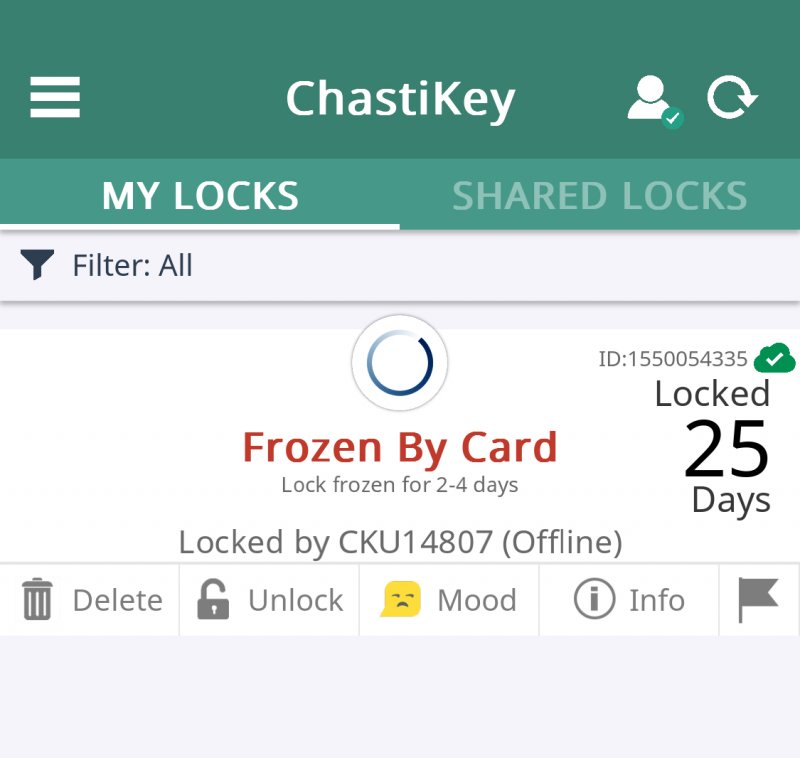Delete this lock
Viewport: 800px width, 758px height.
(90, 600)
